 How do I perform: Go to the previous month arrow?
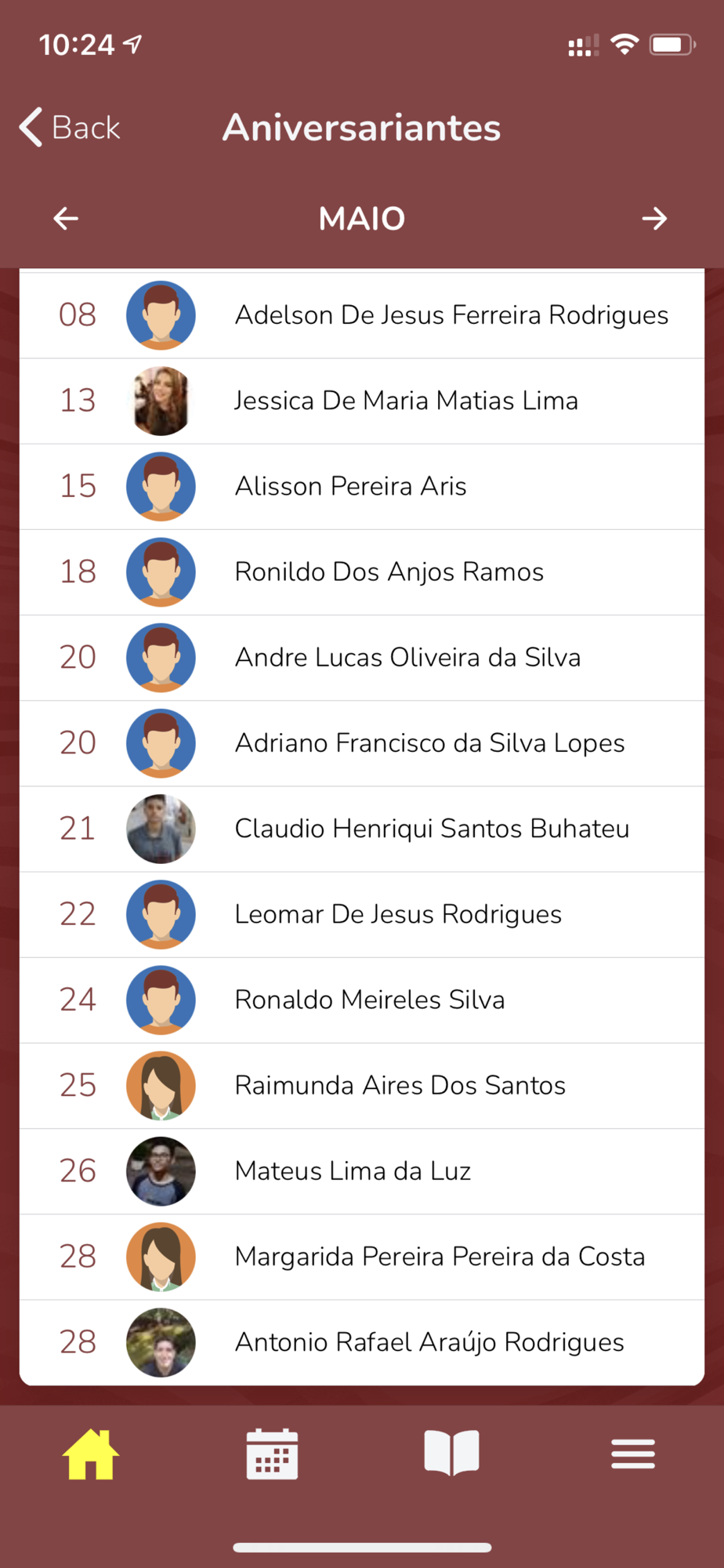pos(66,219)
